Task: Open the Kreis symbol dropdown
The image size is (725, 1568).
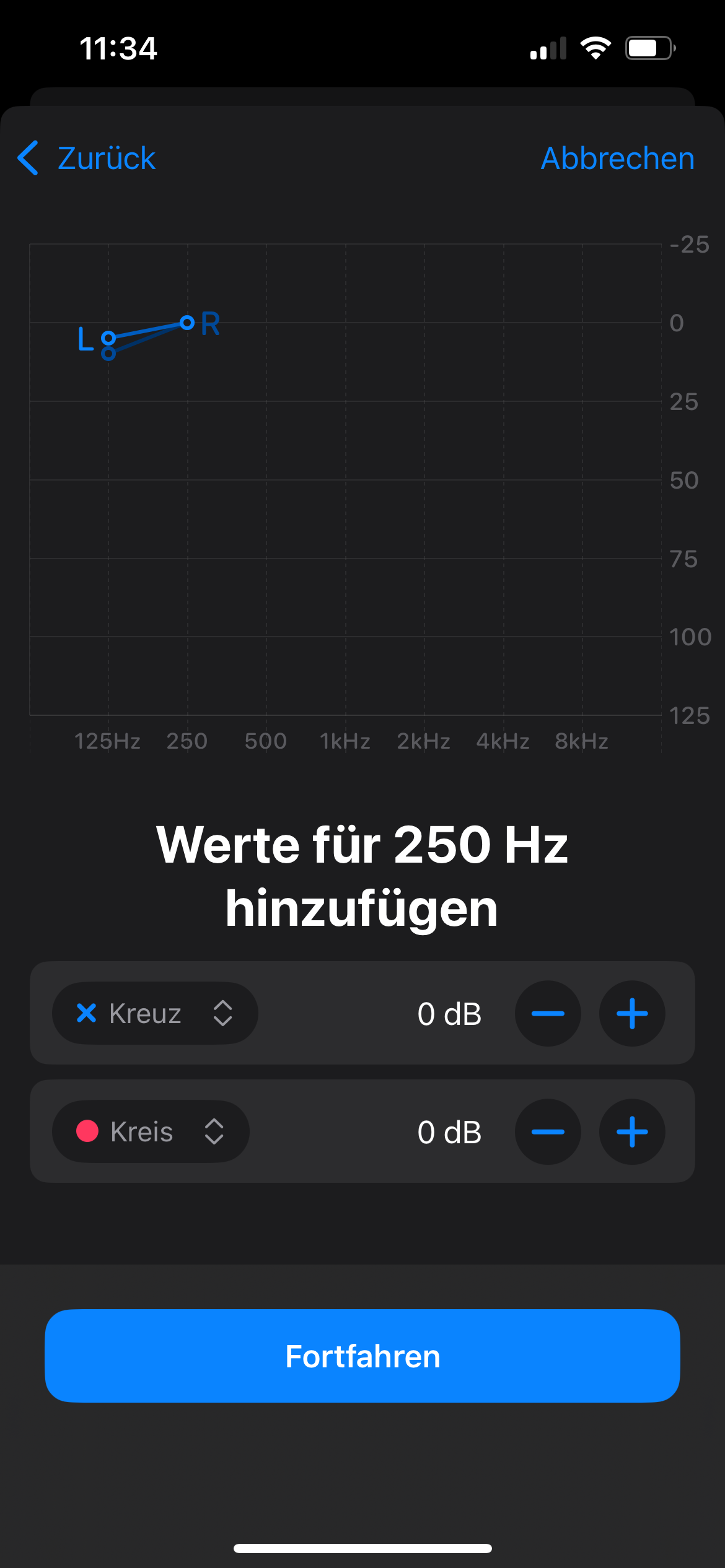Action: click(x=151, y=1131)
